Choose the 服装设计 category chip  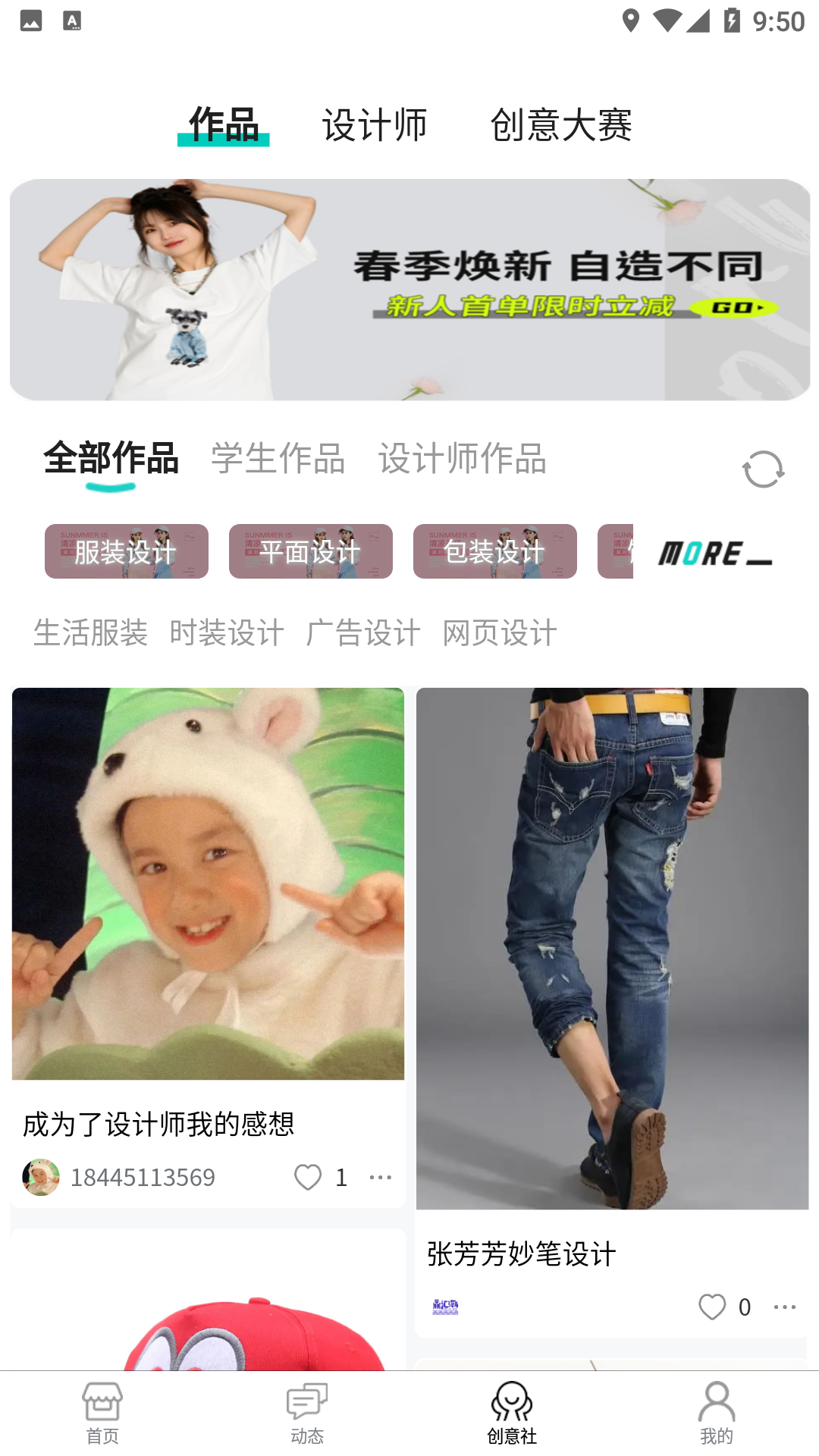pyautogui.click(x=127, y=551)
